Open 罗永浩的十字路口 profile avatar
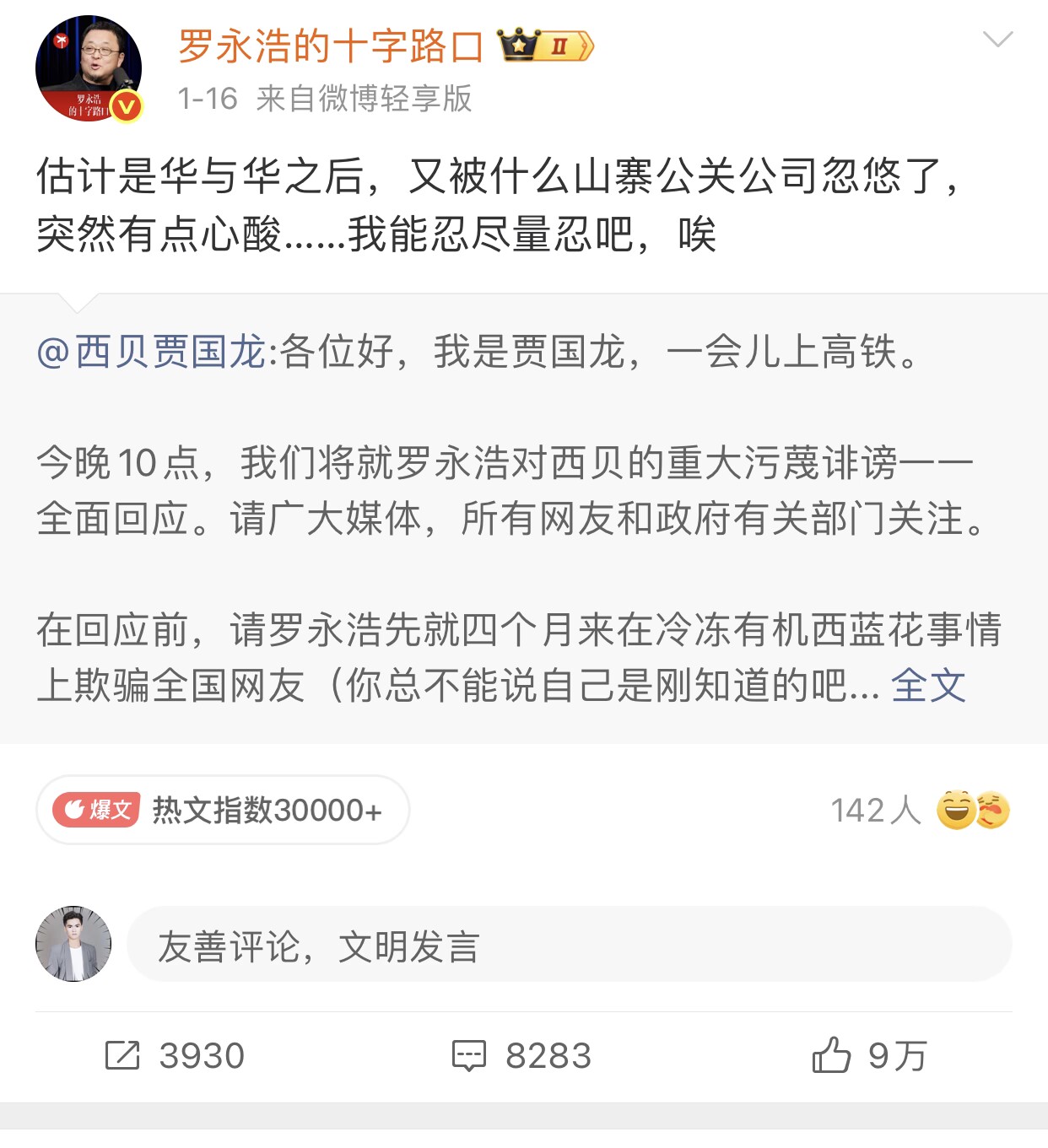 pos(88,69)
